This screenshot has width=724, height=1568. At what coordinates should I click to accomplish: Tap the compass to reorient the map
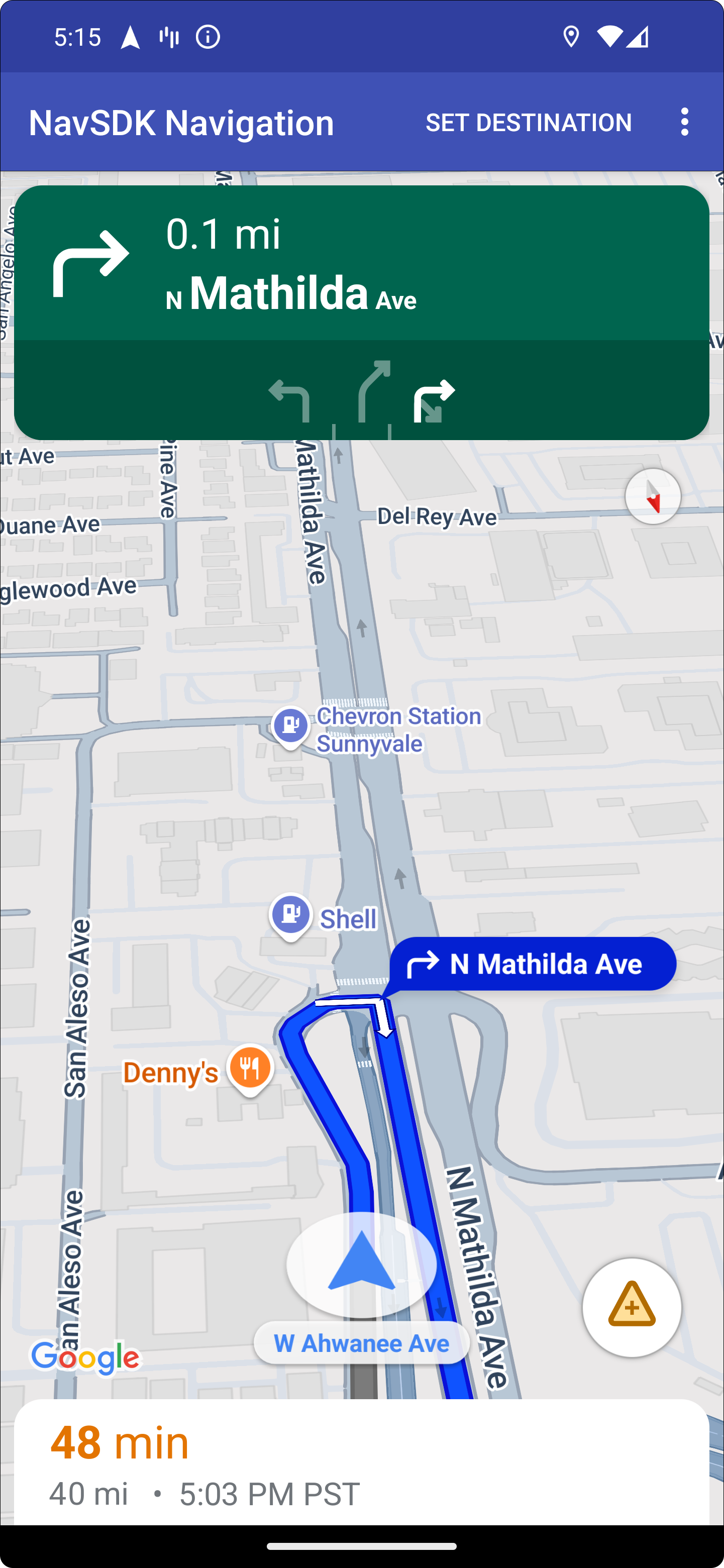point(653,497)
